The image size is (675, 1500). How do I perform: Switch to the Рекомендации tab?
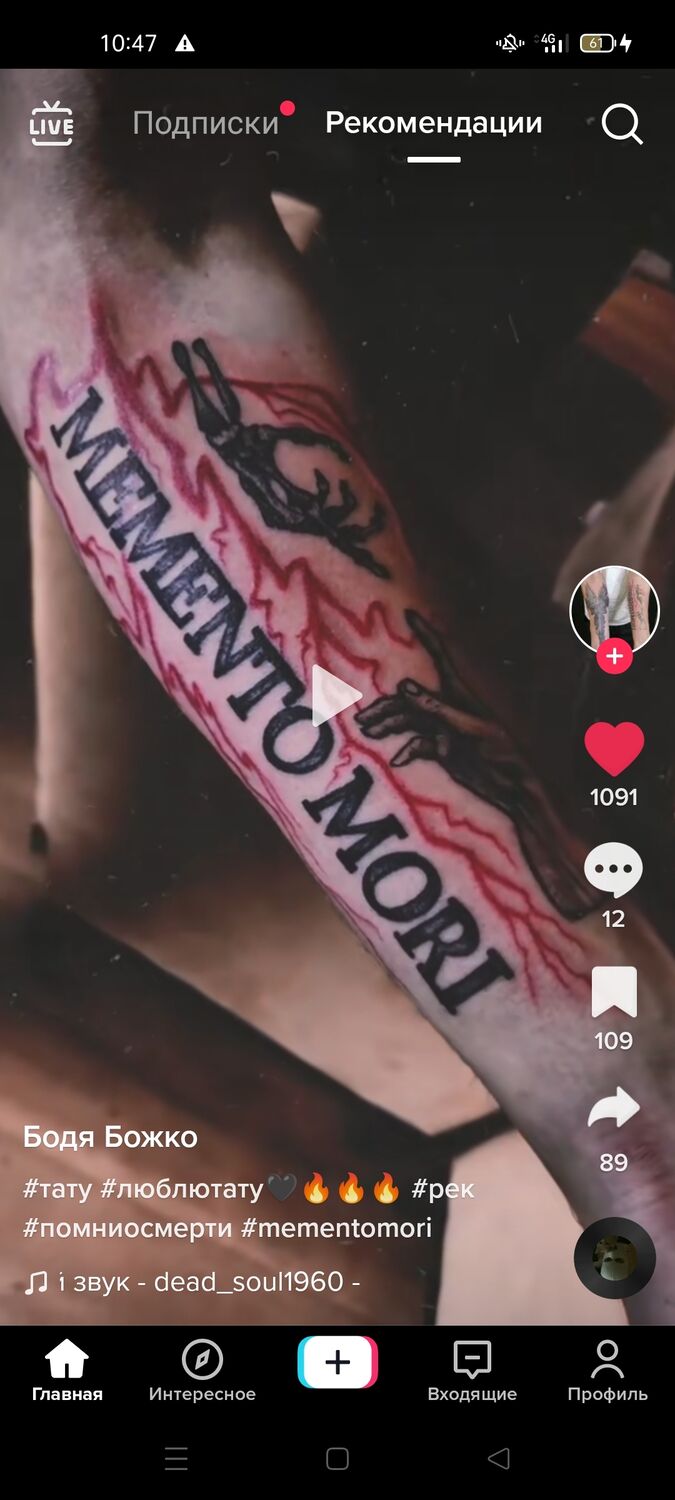point(433,123)
